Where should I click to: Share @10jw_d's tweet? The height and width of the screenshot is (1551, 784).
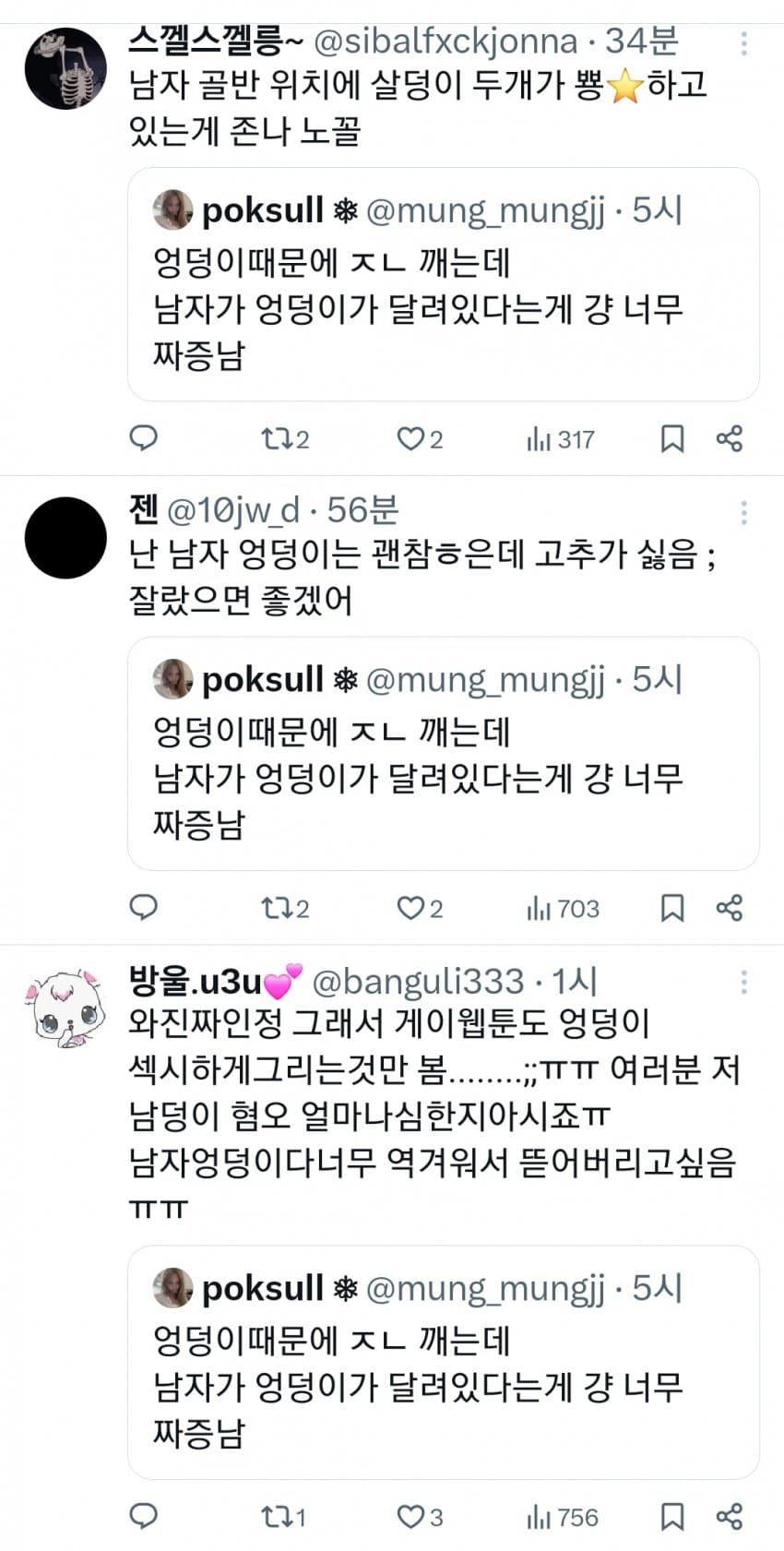point(729,908)
